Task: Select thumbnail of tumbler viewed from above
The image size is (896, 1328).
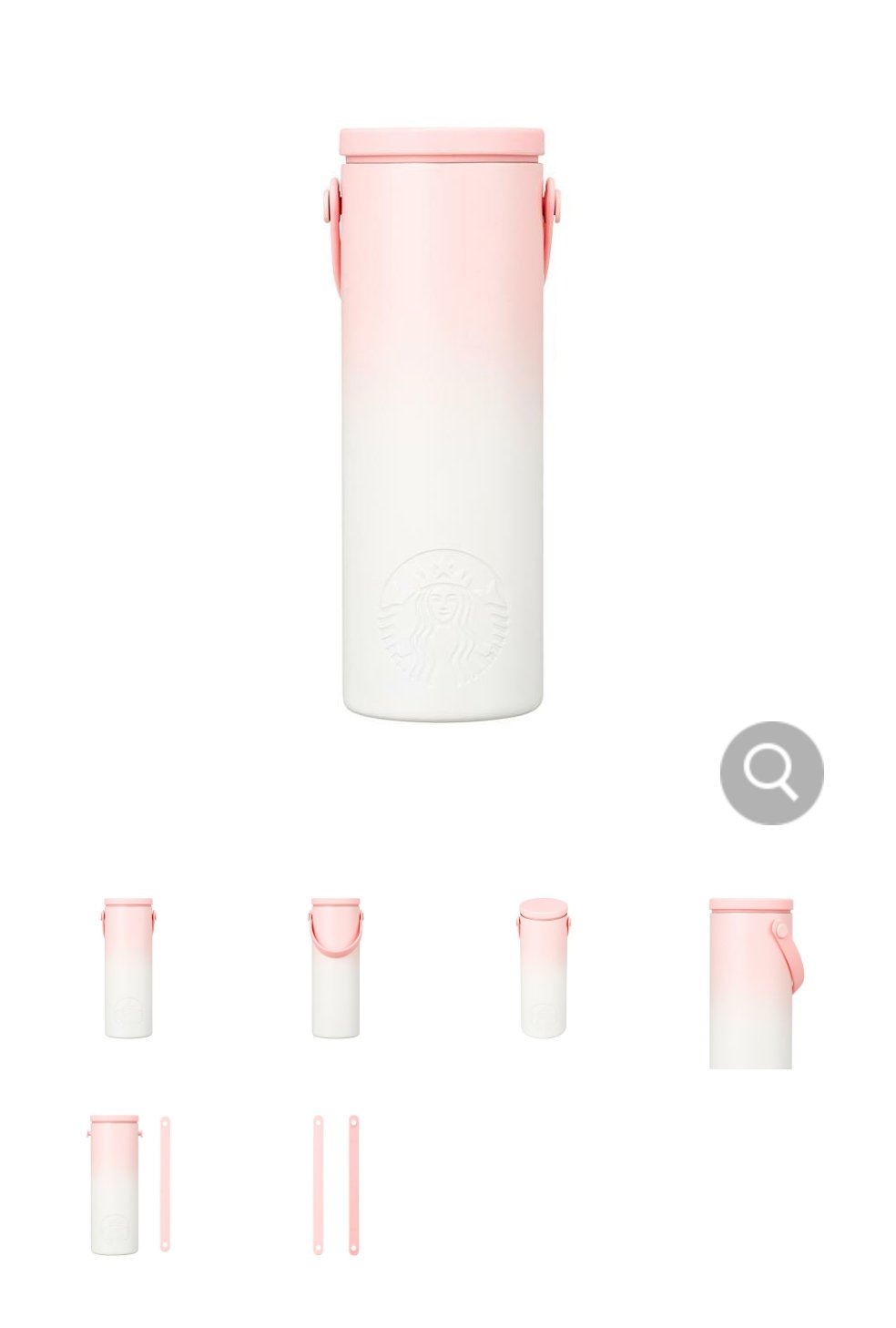Action: [543, 967]
